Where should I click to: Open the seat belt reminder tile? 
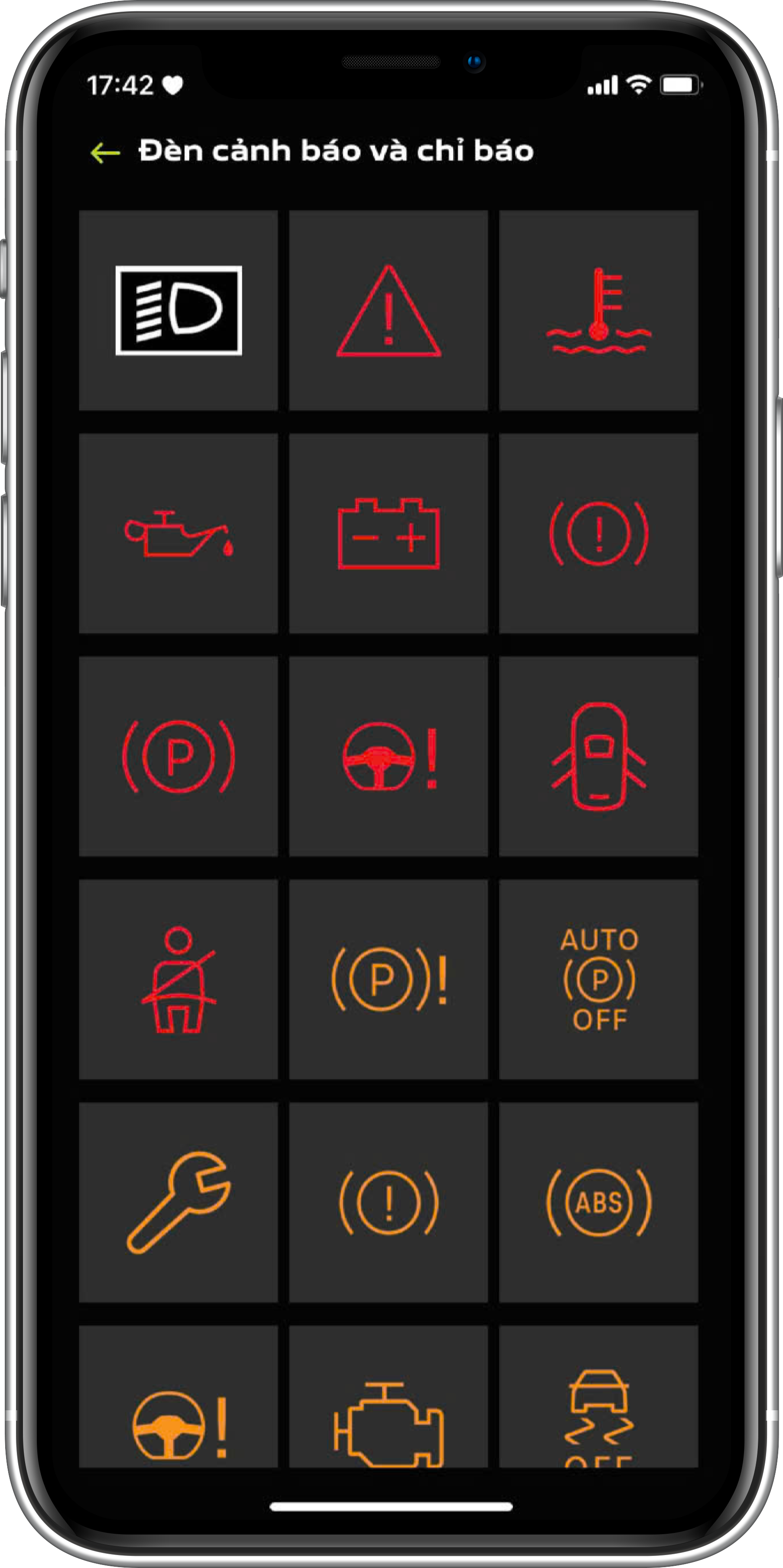179,979
